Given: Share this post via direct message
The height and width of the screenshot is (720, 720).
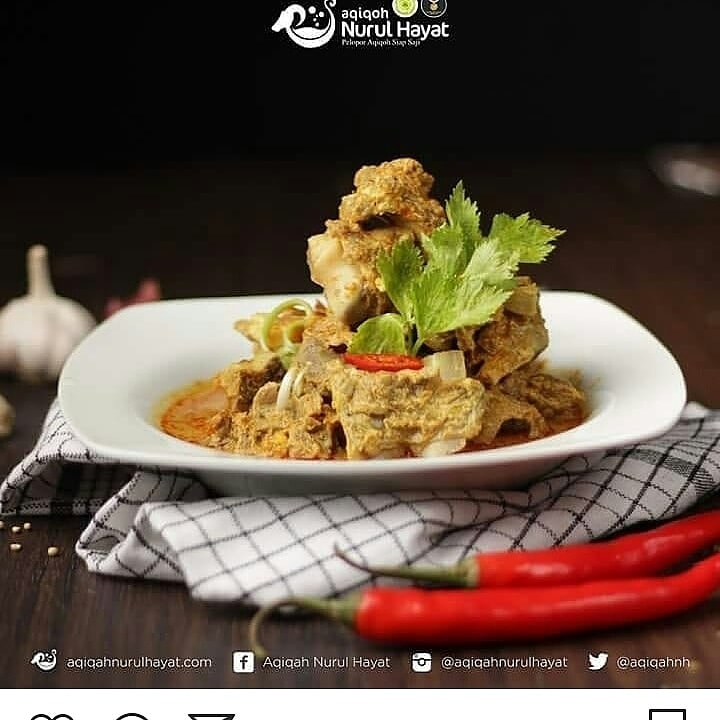Looking at the screenshot, I should click(211, 716).
